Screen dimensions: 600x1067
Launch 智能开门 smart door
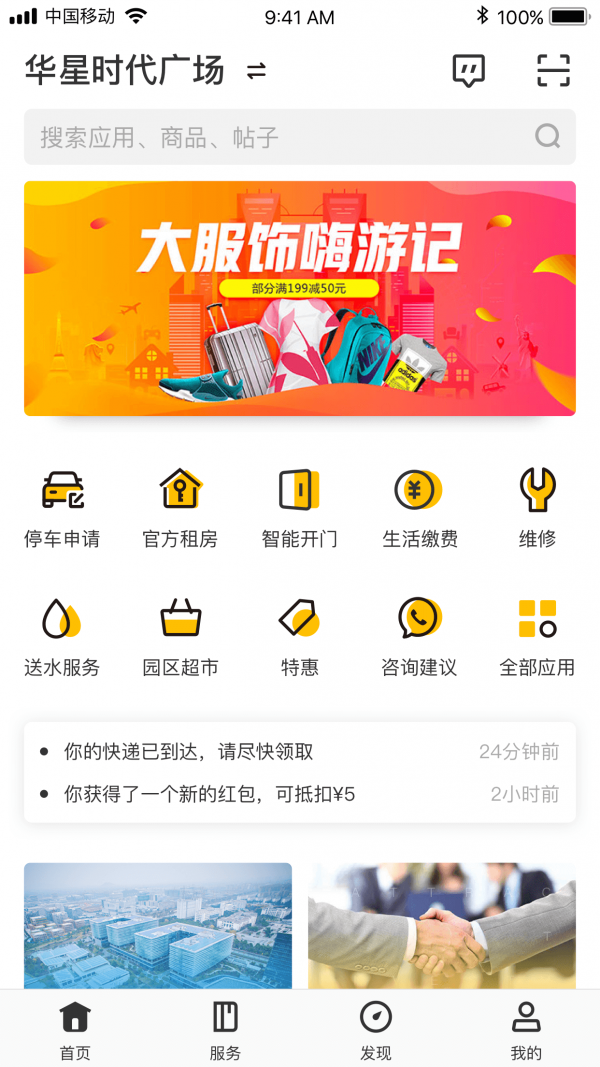click(x=299, y=508)
